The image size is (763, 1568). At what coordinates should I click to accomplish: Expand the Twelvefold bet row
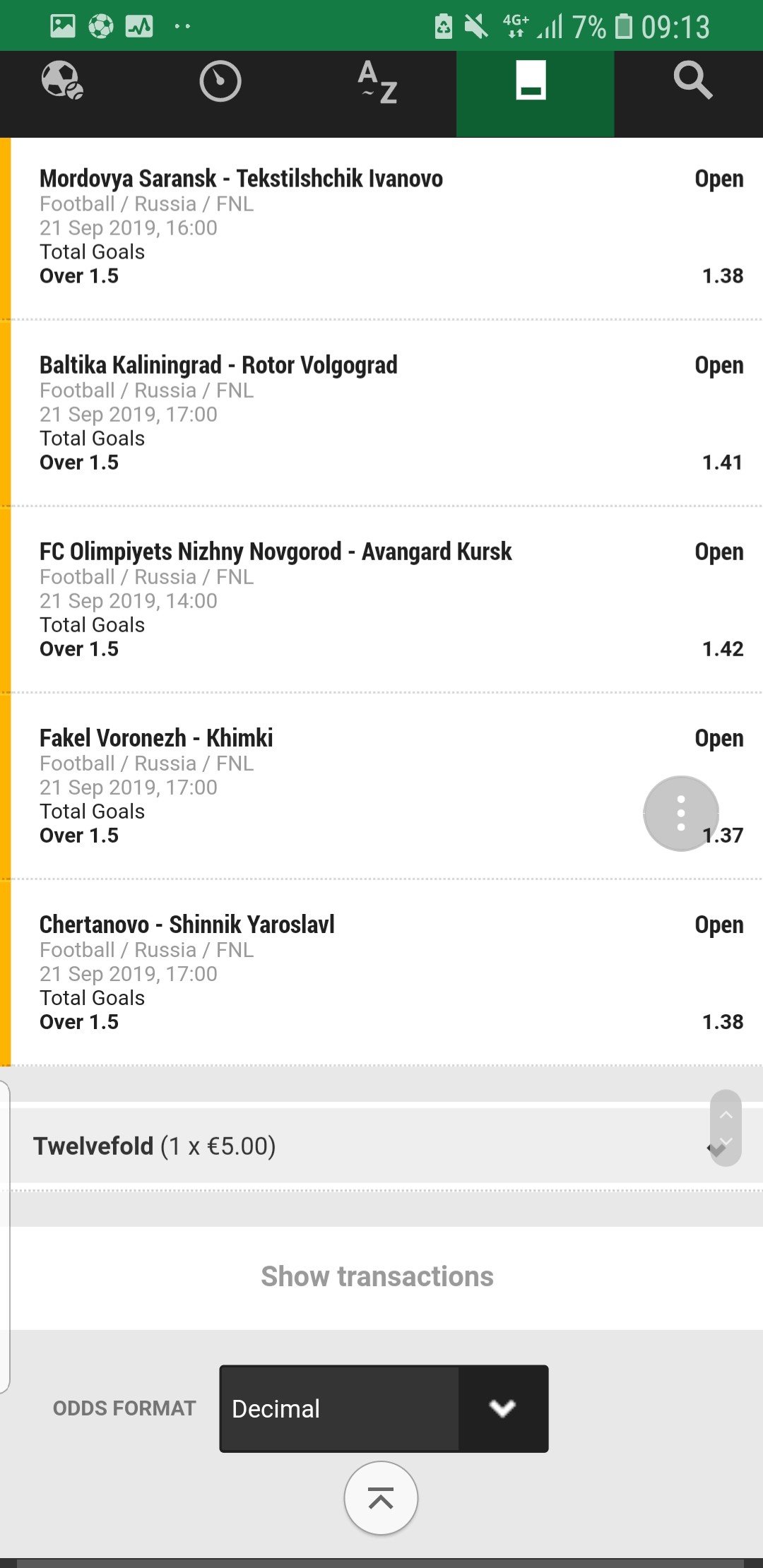coord(715,1147)
